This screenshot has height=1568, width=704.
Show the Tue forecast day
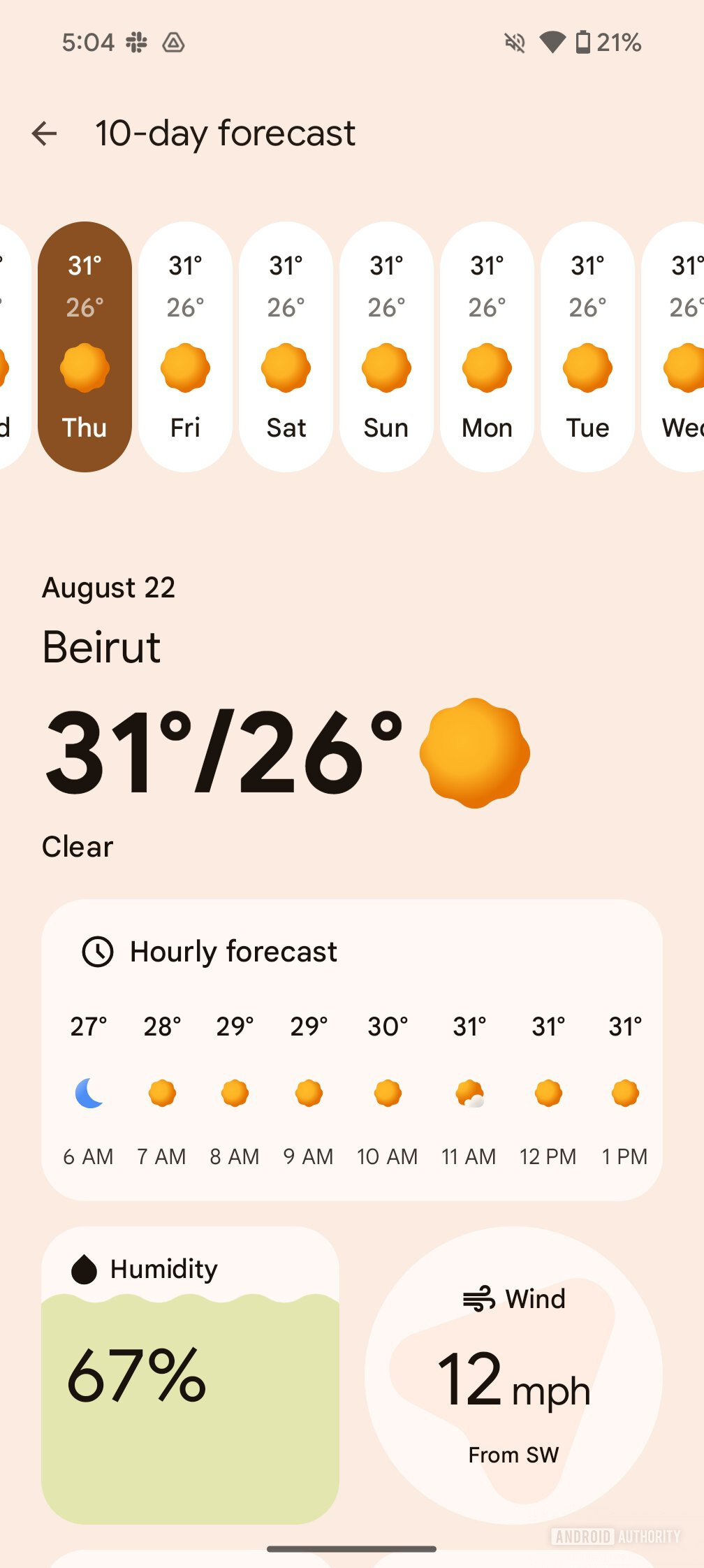tap(587, 347)
